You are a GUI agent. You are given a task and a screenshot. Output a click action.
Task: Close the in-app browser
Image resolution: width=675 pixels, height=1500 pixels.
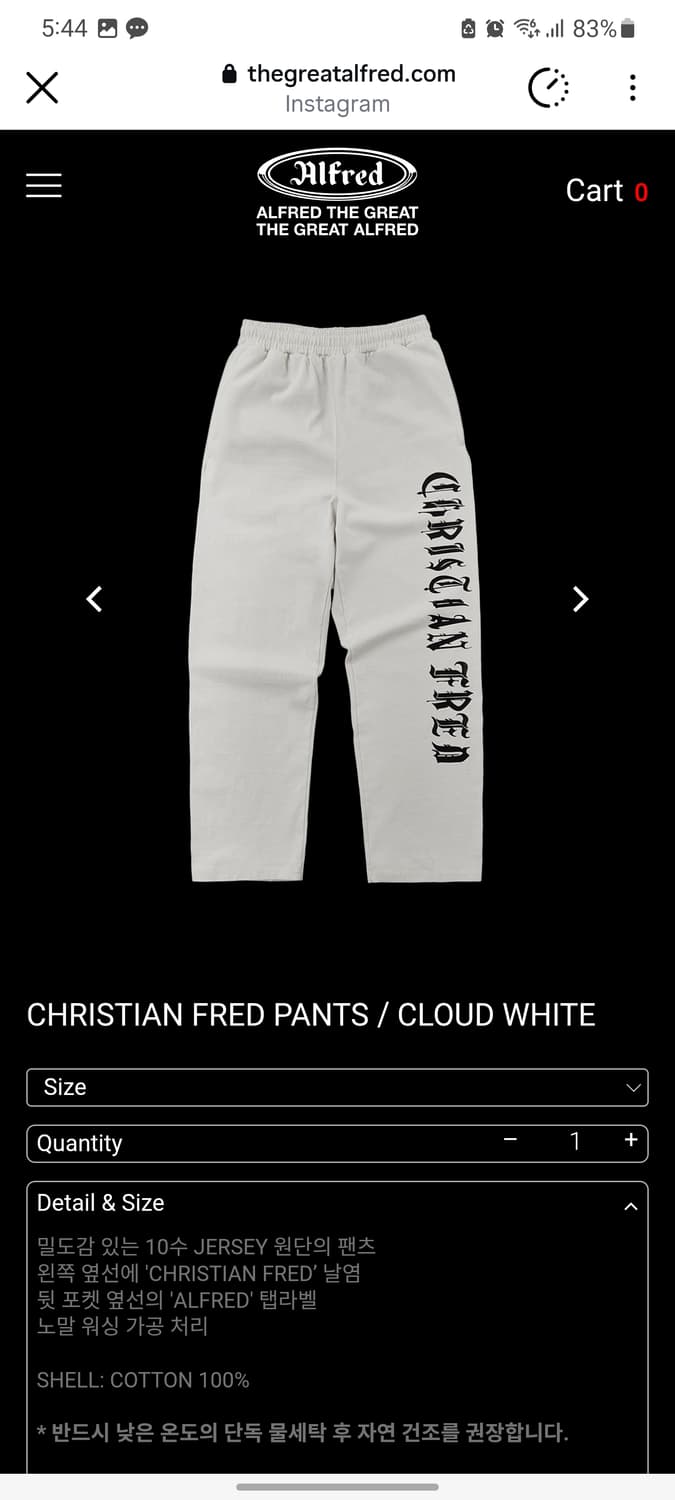pos(42,88)
